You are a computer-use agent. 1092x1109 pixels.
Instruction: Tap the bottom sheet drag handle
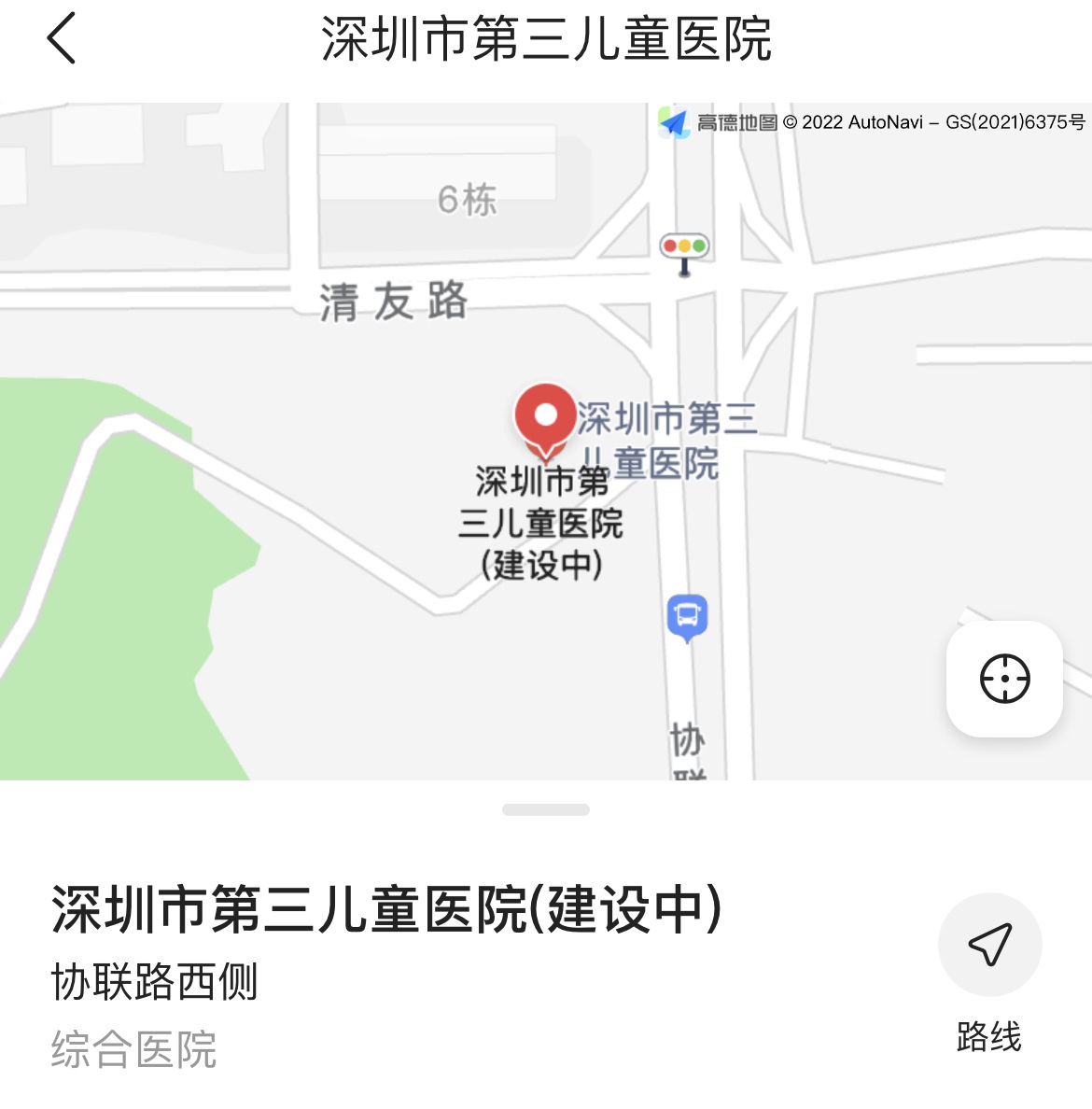click(546, 809)
